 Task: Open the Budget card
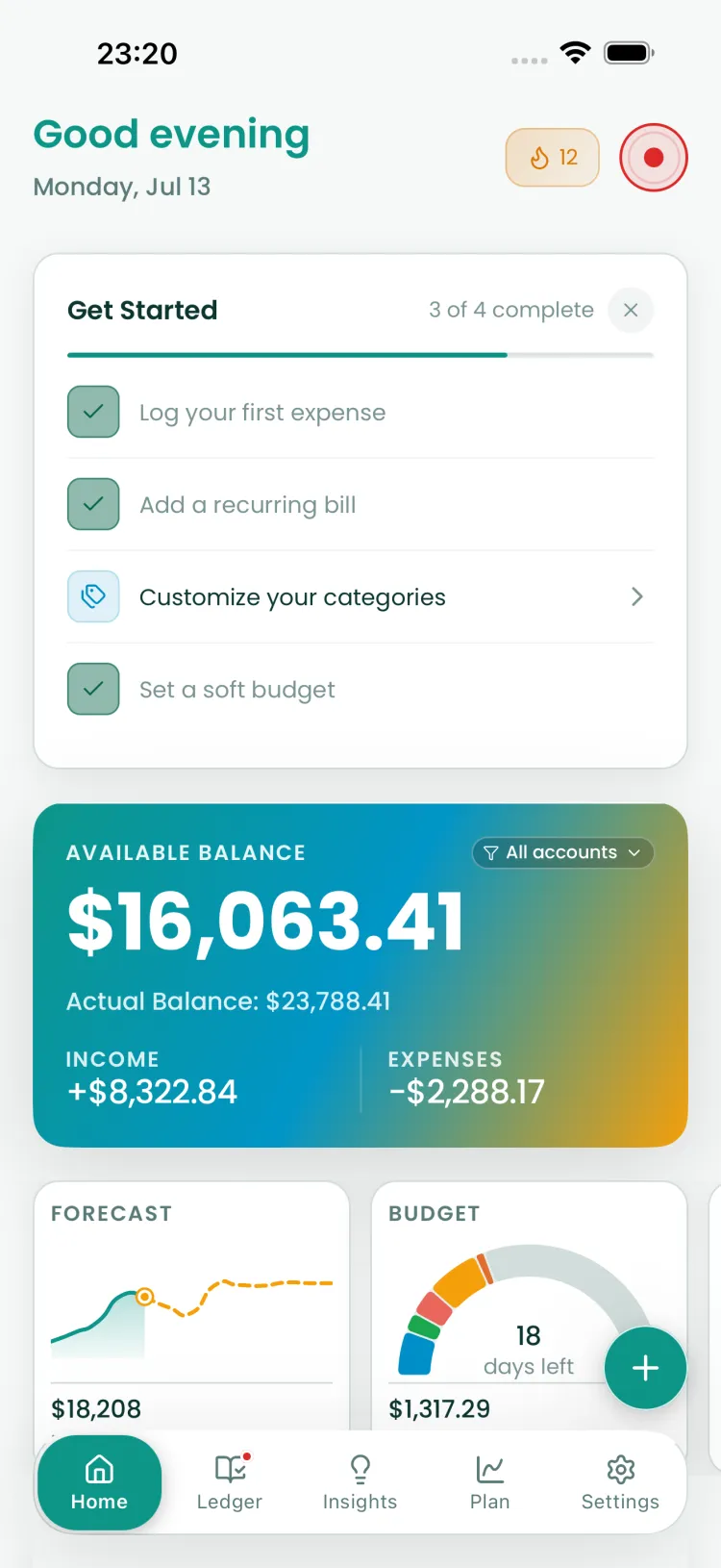[529, 1306]
